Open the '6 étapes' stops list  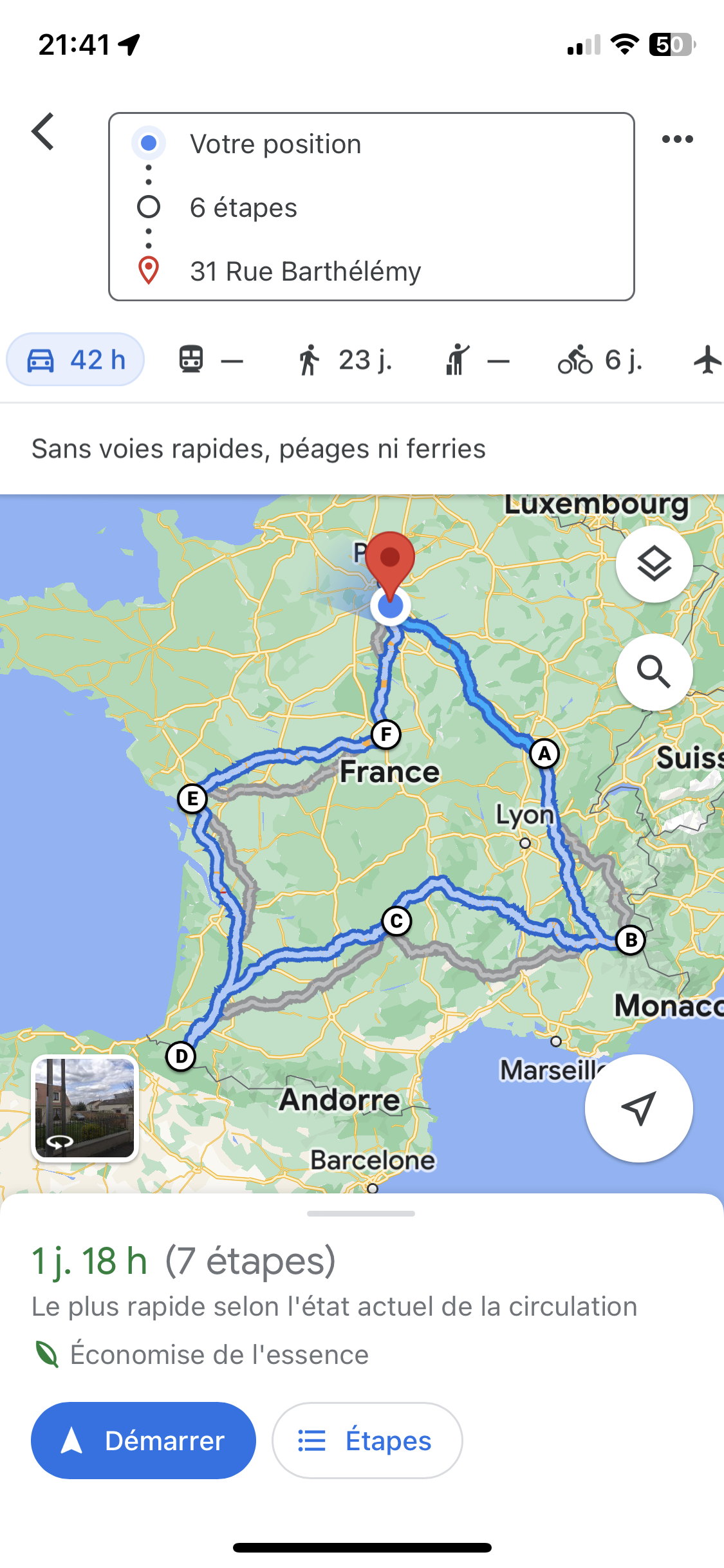(243, 208)
